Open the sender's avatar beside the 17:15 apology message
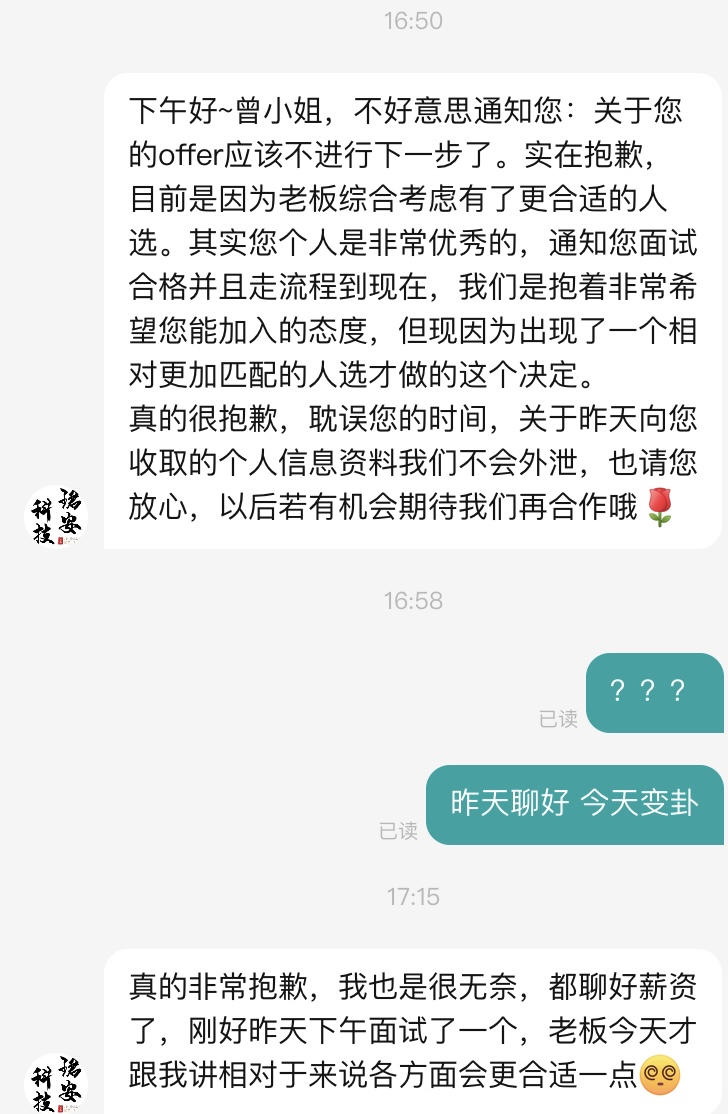The image size is (728, 1114). point(56,1083)
